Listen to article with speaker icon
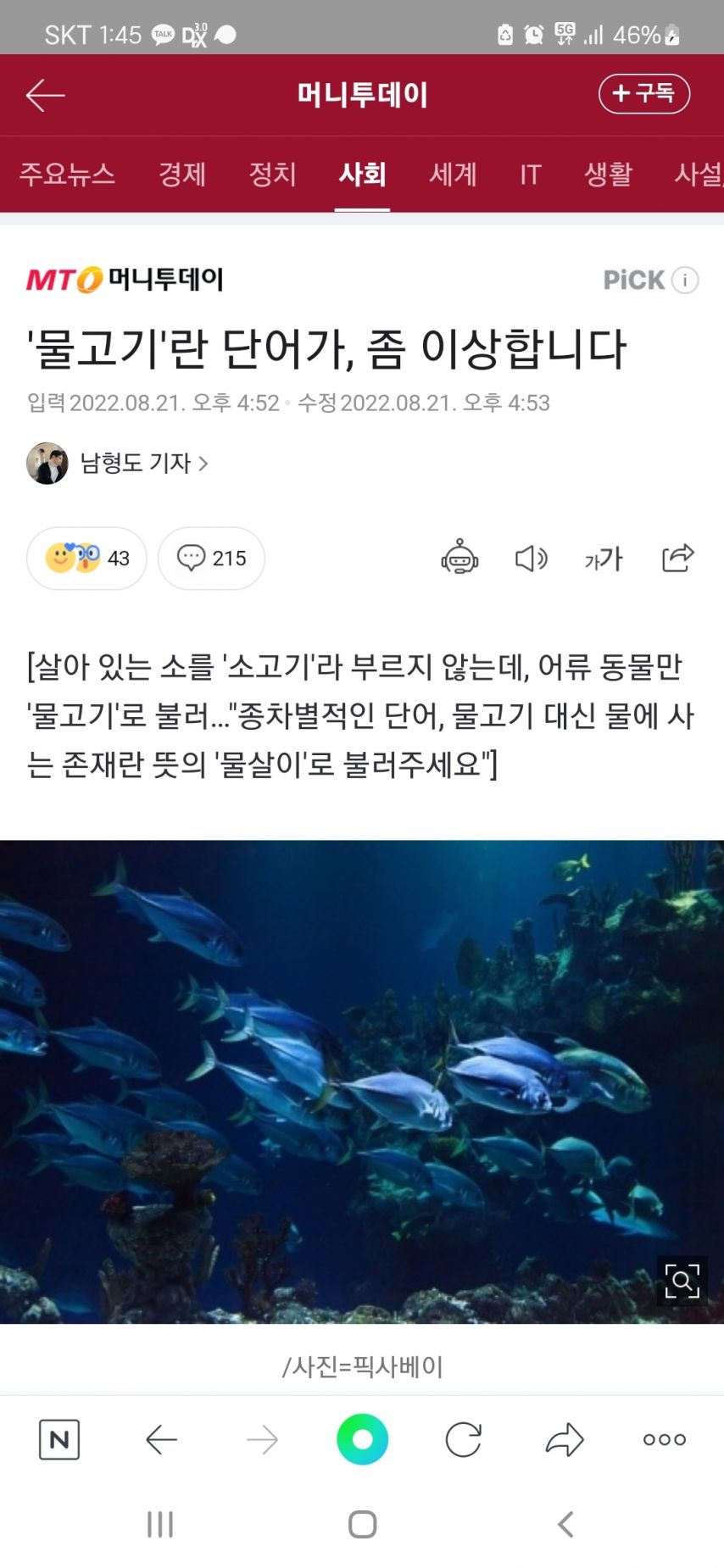The image size is (724, 1568). click(532, 558)
